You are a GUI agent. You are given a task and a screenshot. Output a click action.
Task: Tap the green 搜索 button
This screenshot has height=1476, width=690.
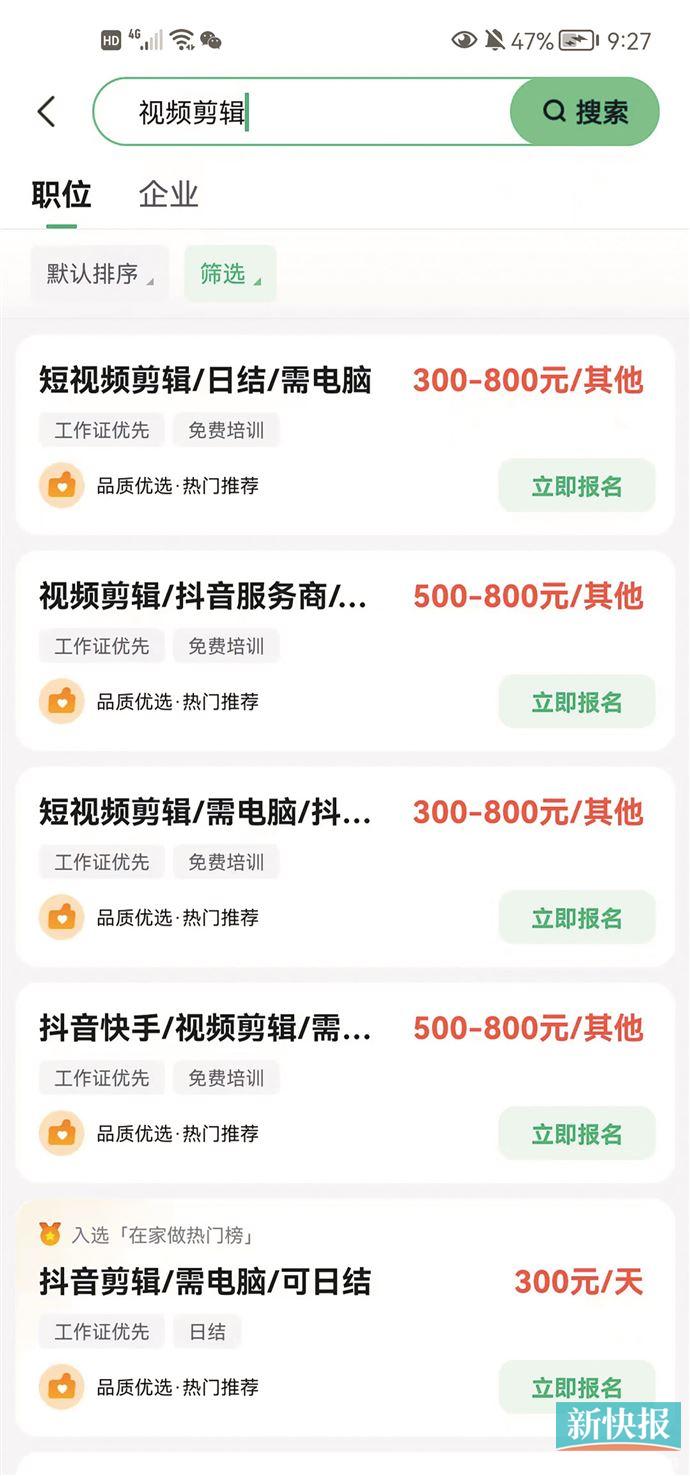585,112
